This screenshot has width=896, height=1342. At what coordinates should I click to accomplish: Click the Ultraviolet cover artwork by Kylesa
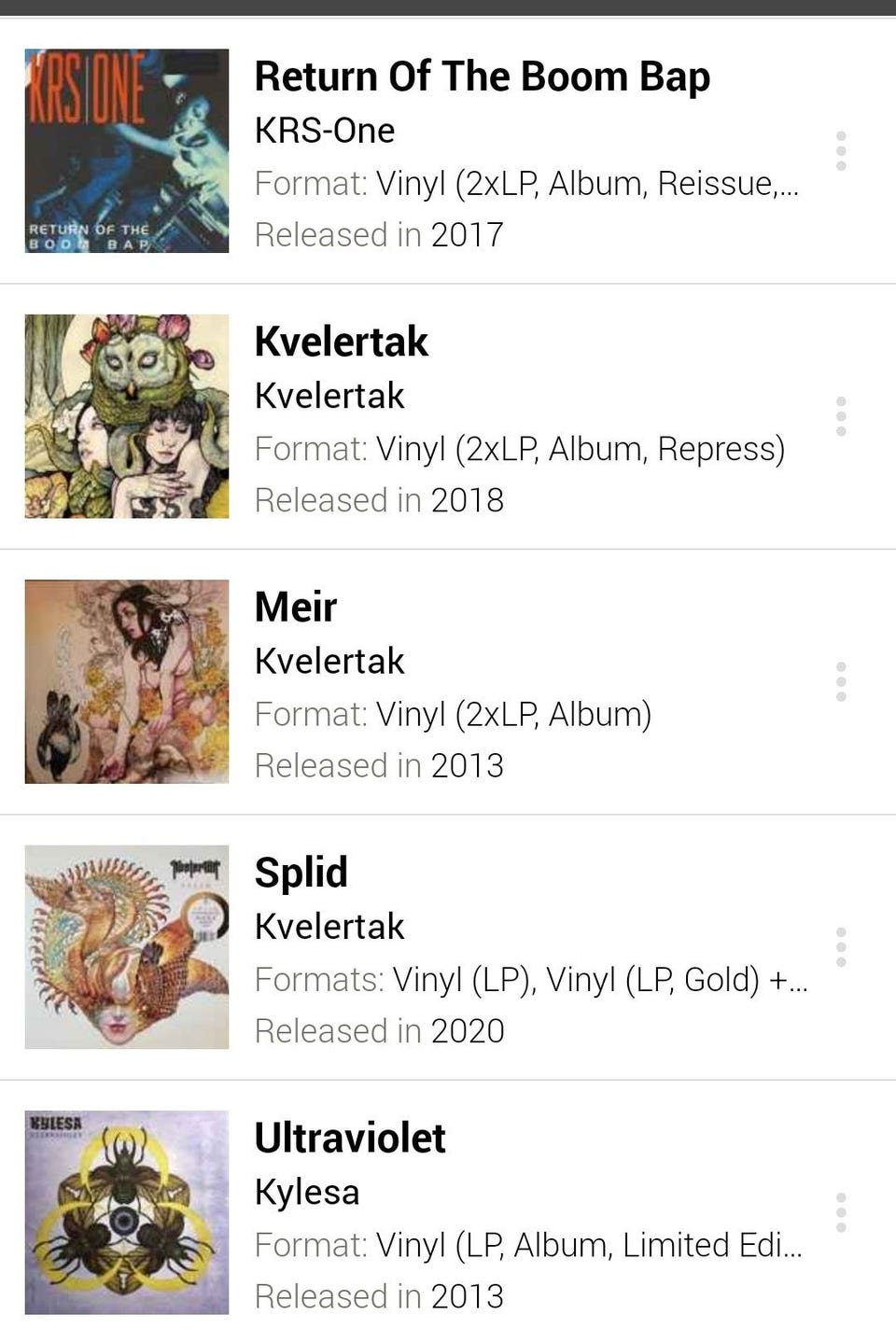(x=127, y=1213)
